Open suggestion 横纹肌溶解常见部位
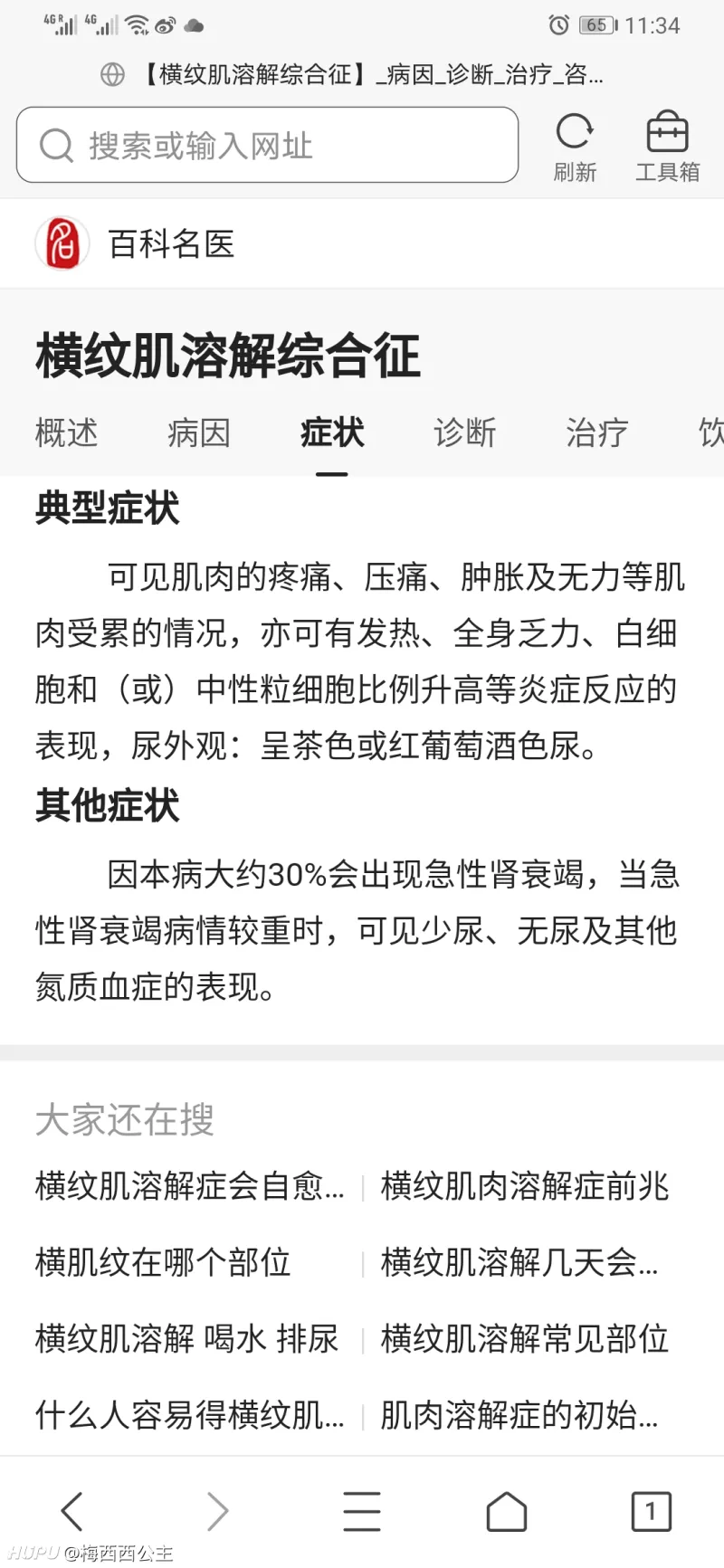 [525, 1338]
